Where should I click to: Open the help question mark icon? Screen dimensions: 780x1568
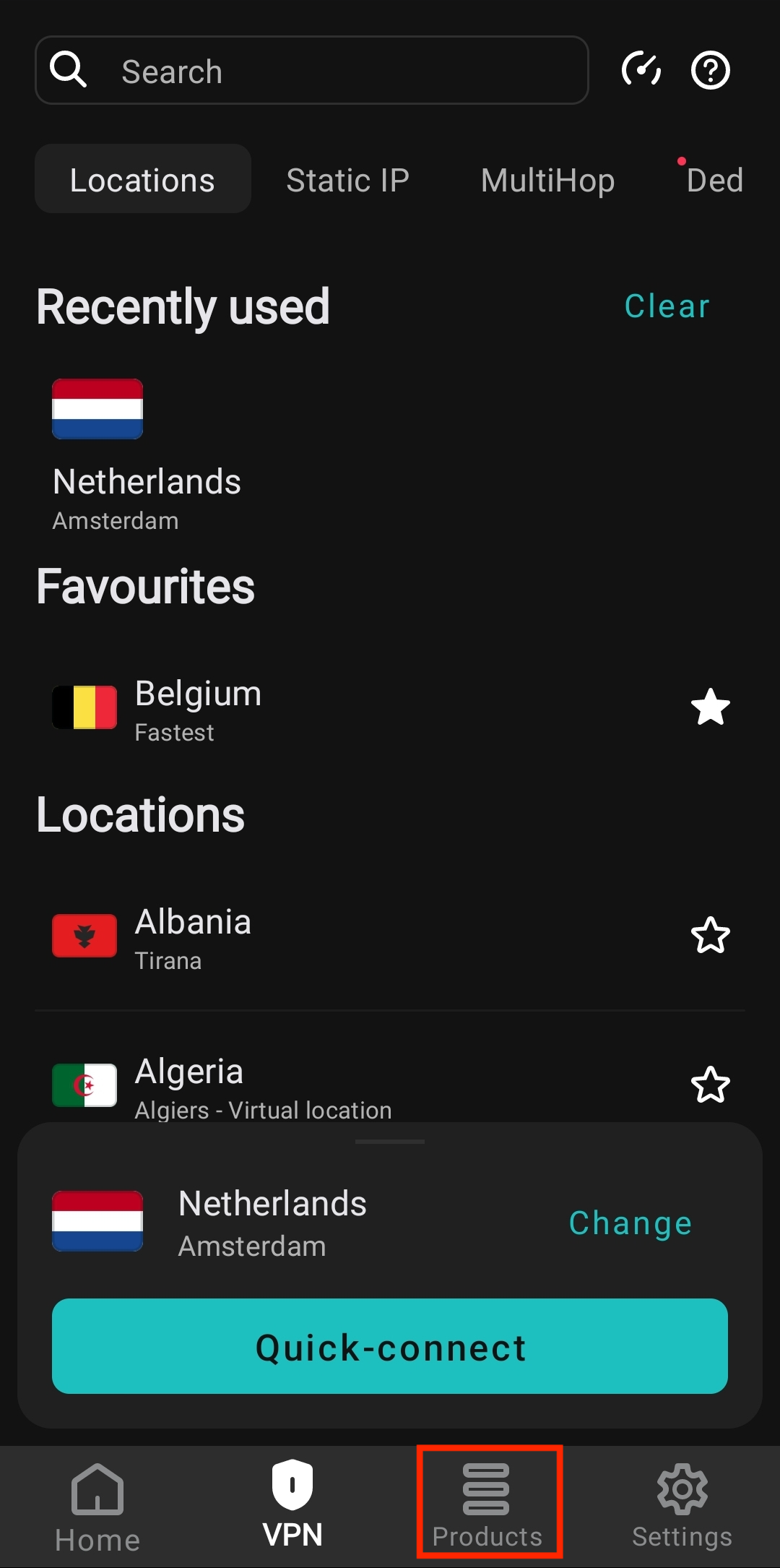(711, 70)
